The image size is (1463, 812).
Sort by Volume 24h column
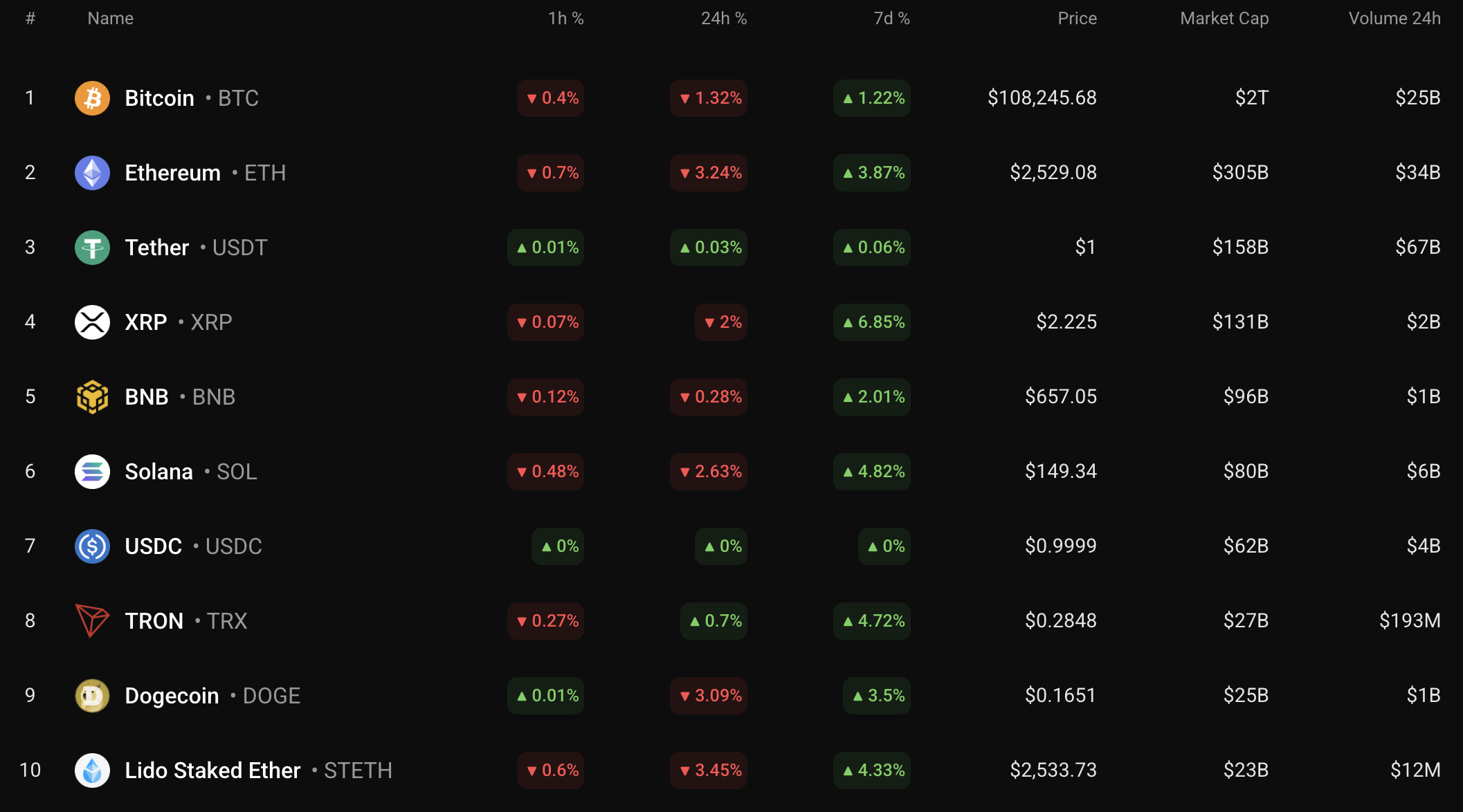coord(1394,19)
